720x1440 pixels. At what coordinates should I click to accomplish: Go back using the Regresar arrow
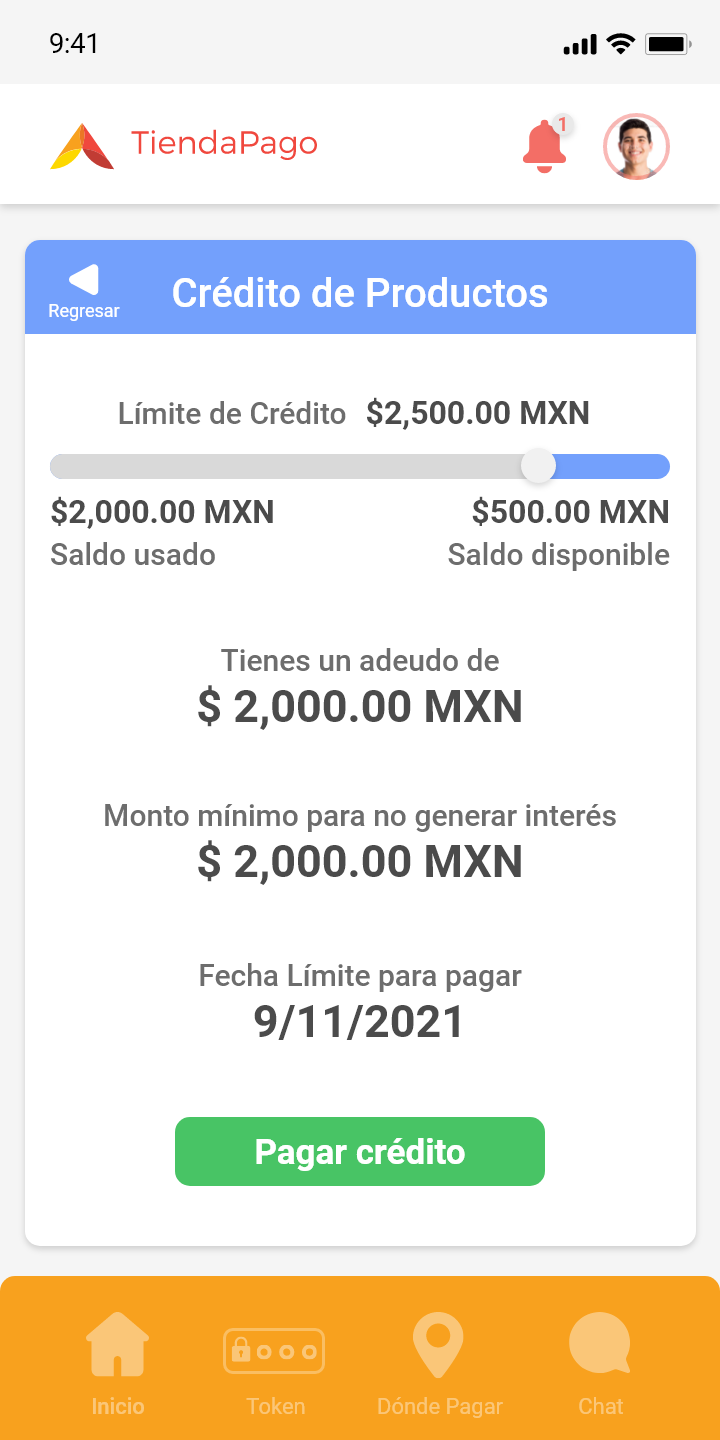click(84, 291)
